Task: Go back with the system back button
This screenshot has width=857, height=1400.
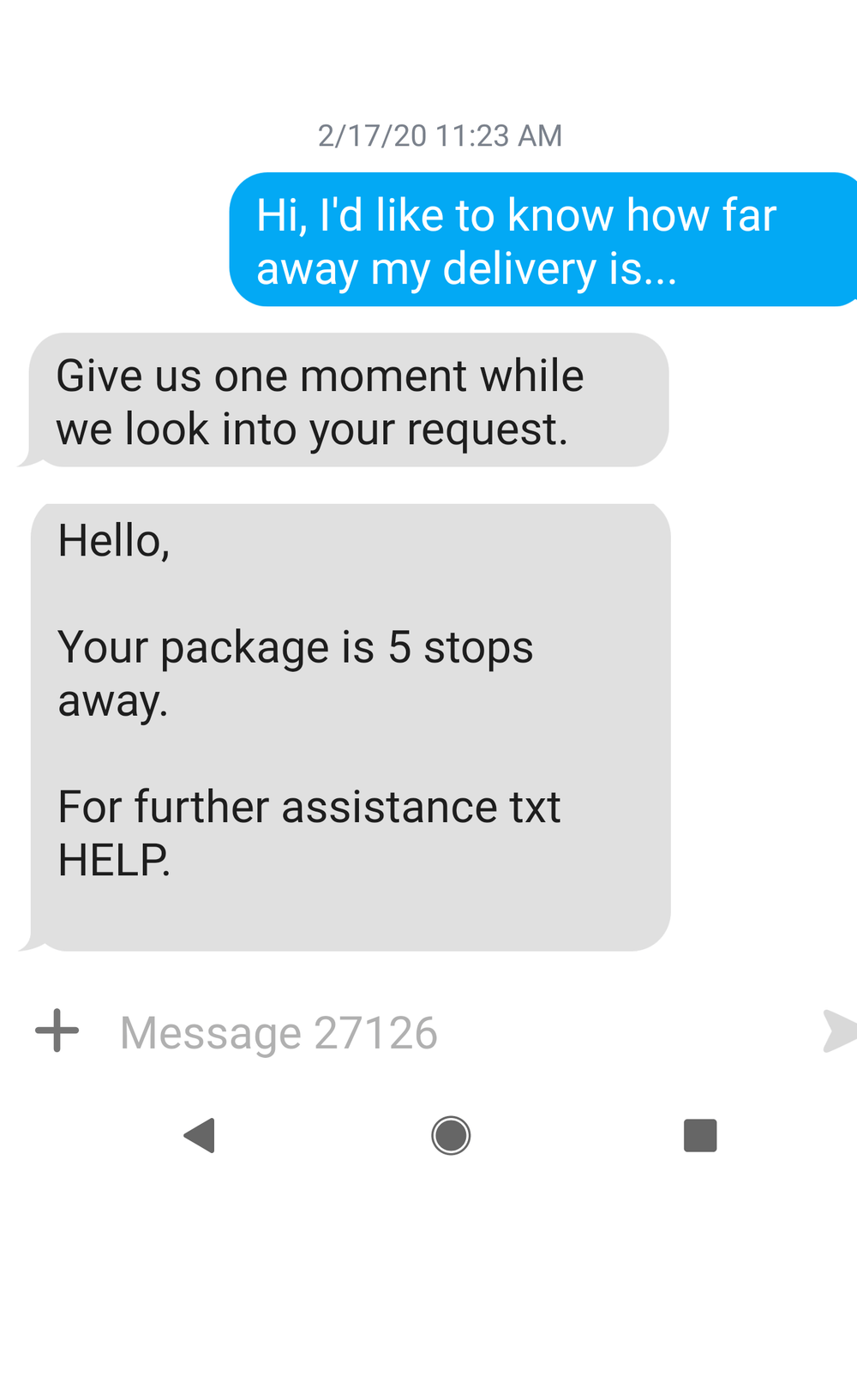Action: coord(200,1136)
